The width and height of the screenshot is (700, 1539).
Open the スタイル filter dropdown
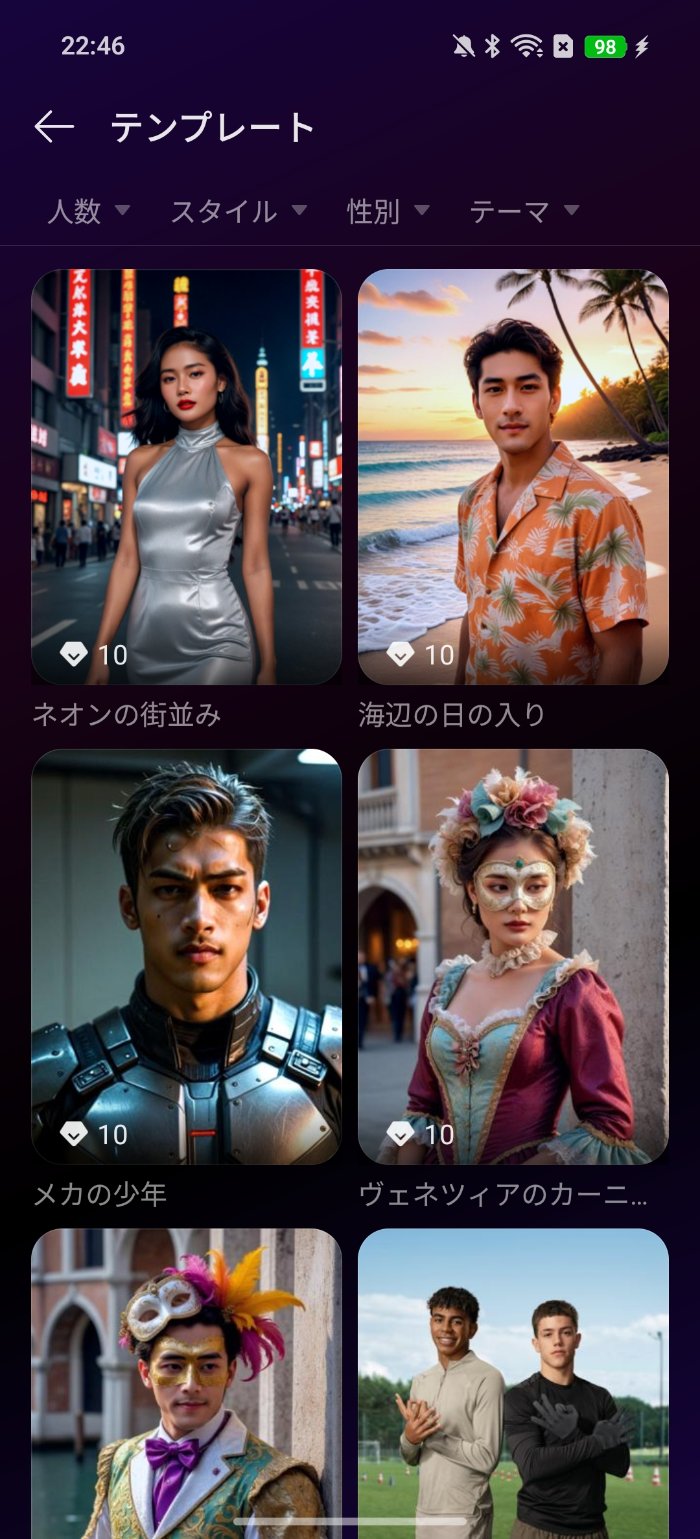[x=238, y=211]
